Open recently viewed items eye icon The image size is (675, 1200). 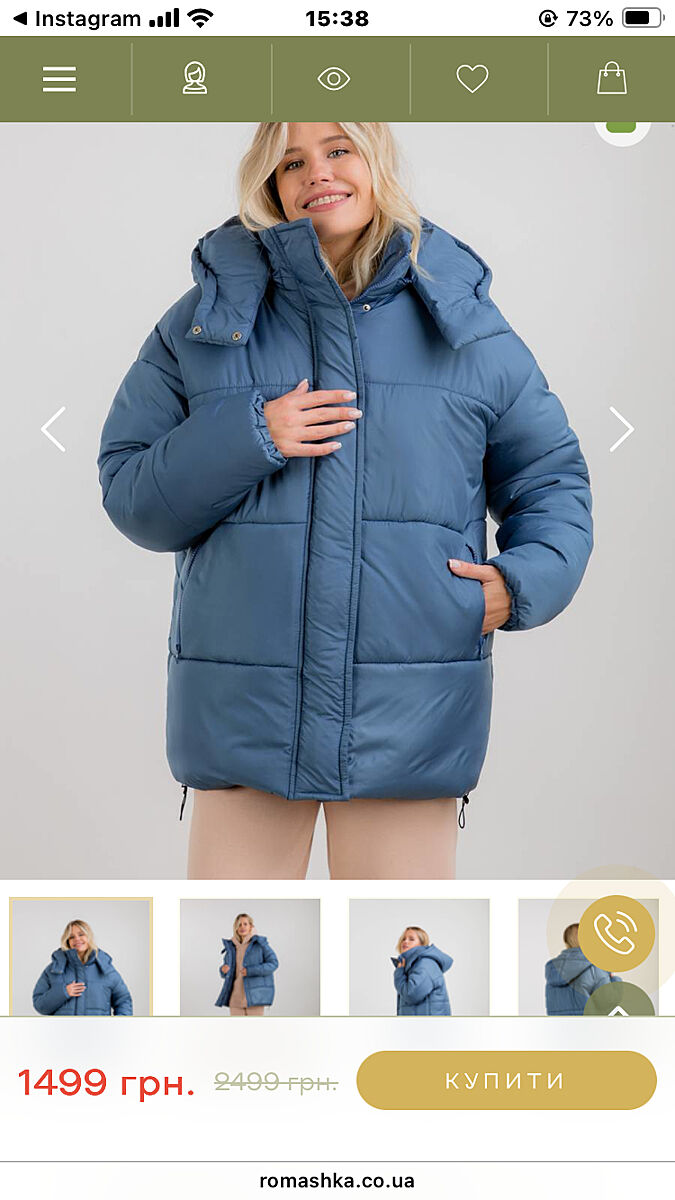[334, 79]
